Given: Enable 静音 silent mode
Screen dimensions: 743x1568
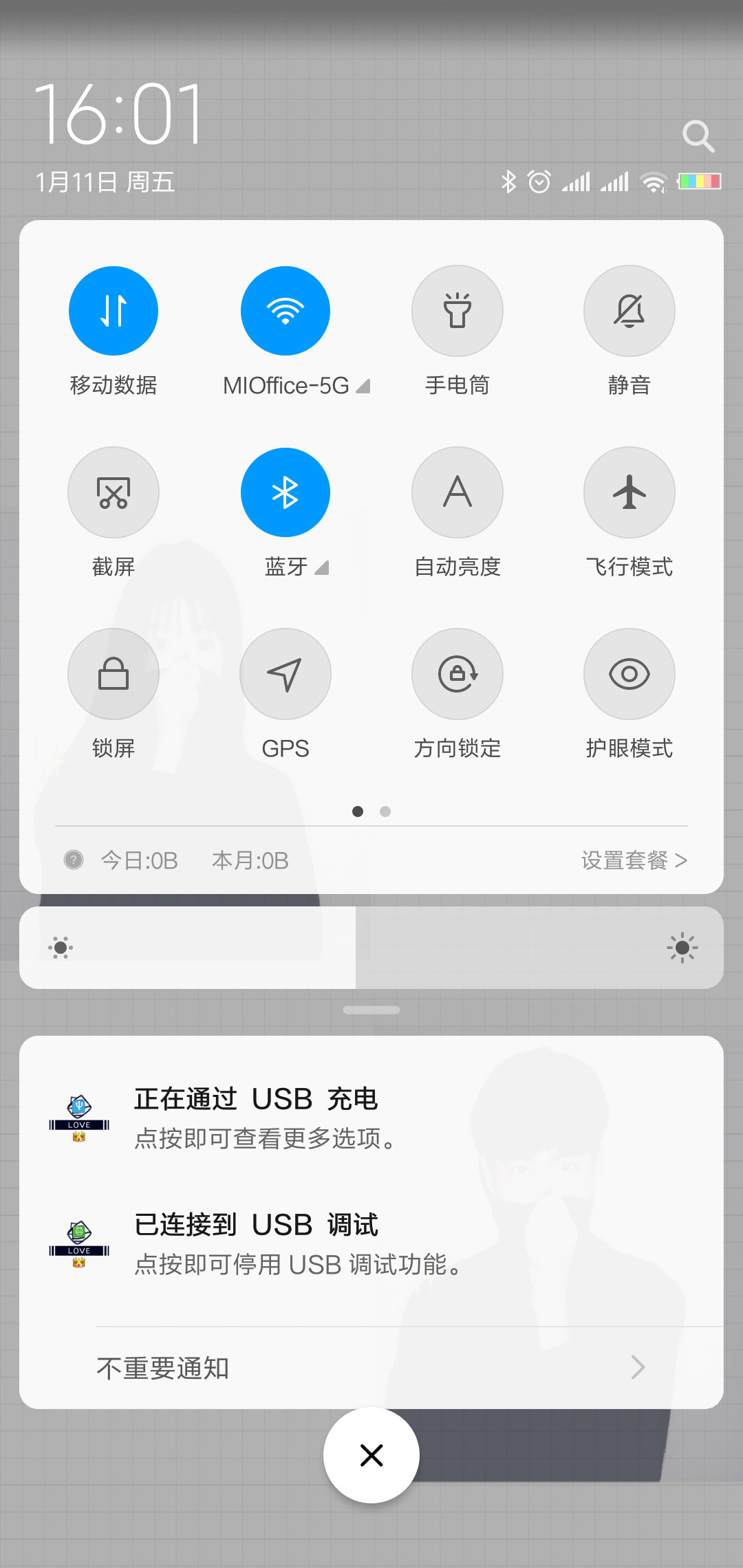Looking at the screenshot, I should coord(629,311).
